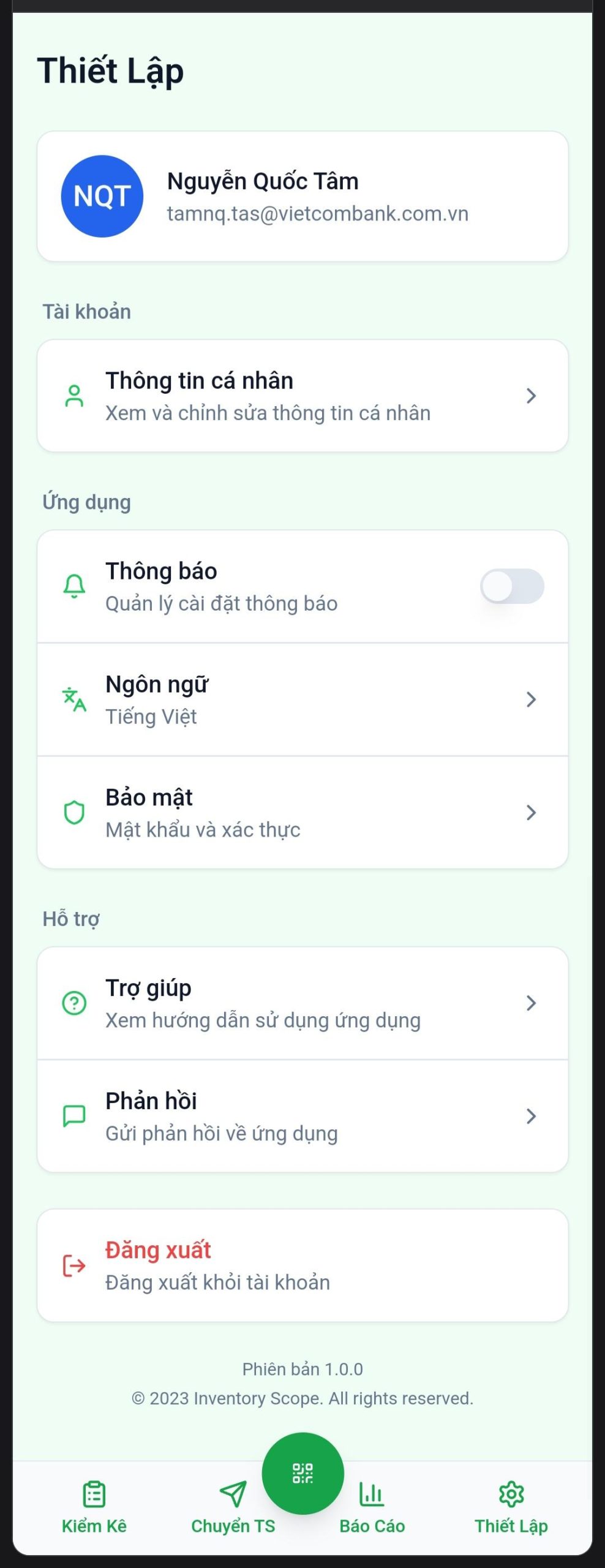Open Thông tin cá nhân settings
Viewport: 605px width, 1568px height.
pyautogui.click(x=302, y=396)
